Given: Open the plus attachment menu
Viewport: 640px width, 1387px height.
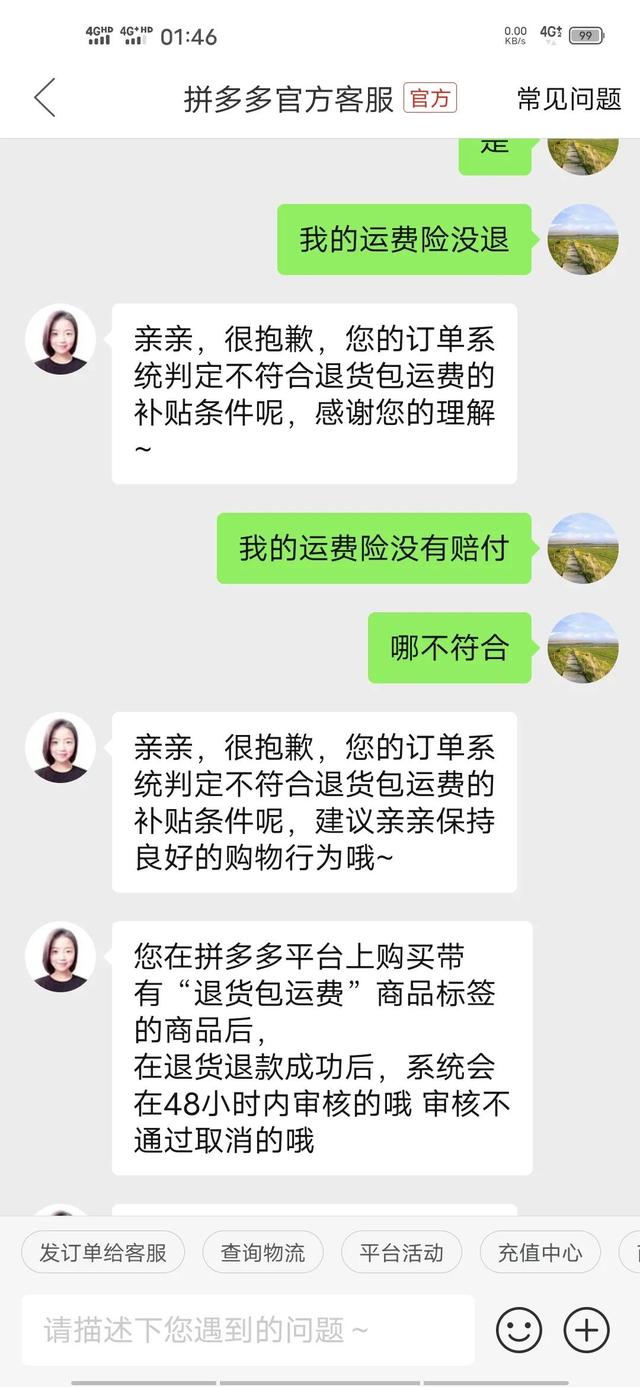Looking at the screenshot, I should (x=587, y=1330).
